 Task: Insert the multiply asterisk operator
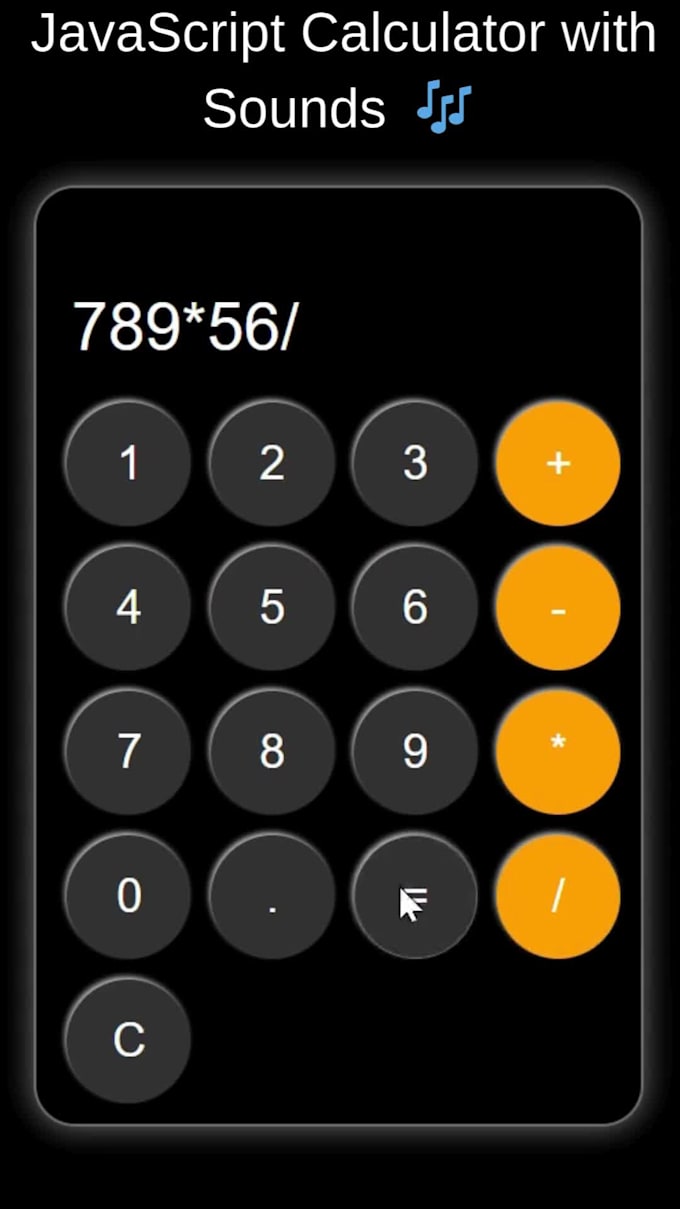[558, 751]
